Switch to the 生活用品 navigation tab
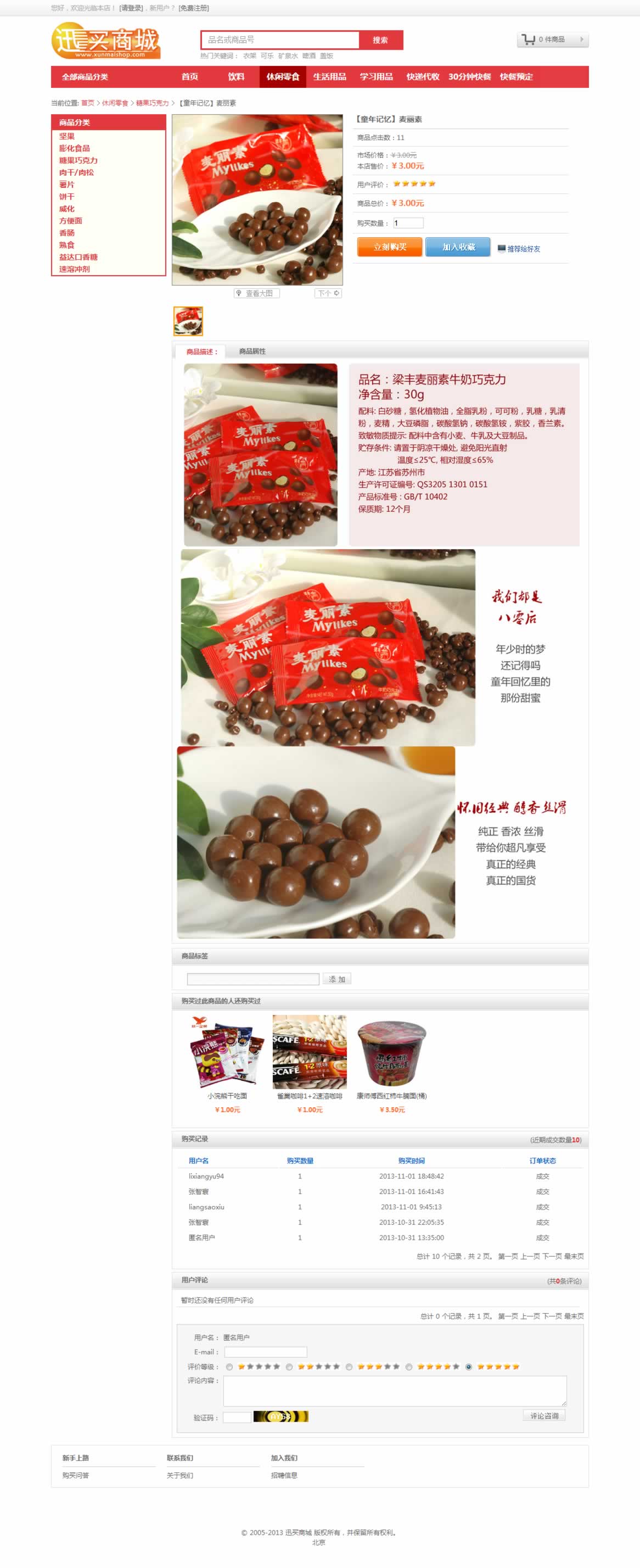This screenshot has height=1568, width=640. pyautogui.click(x=329, y=77)
